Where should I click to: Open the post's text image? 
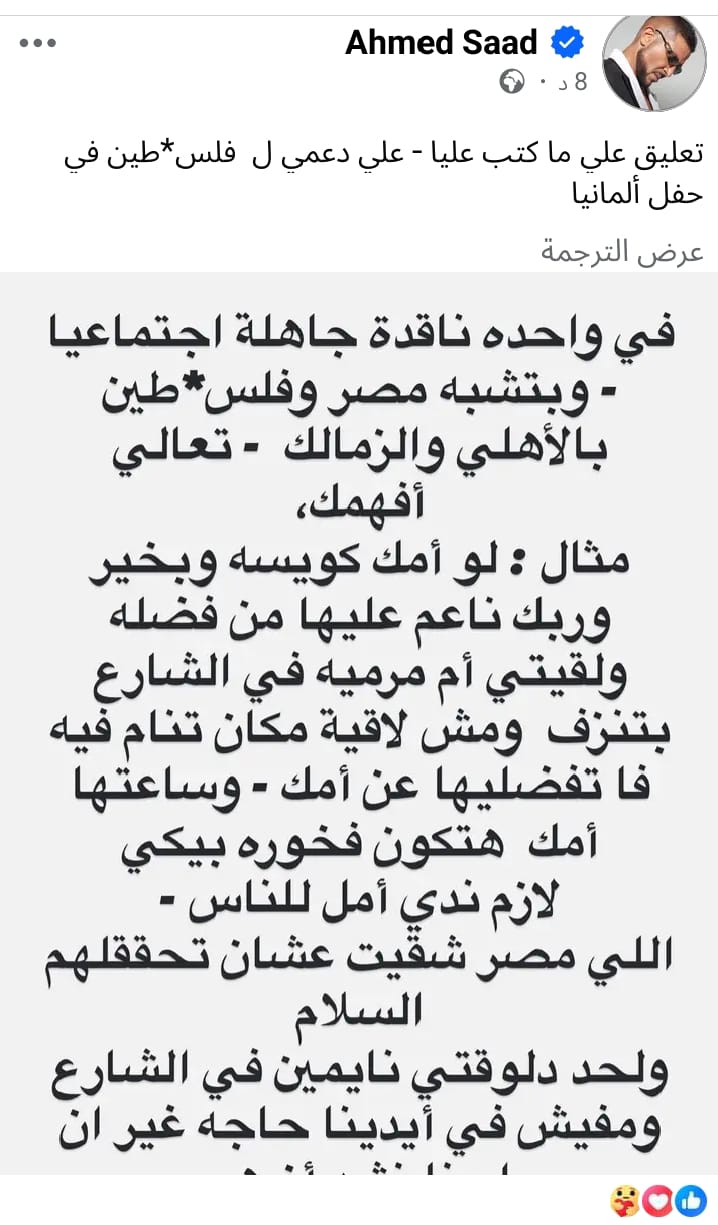pos(359,720)
